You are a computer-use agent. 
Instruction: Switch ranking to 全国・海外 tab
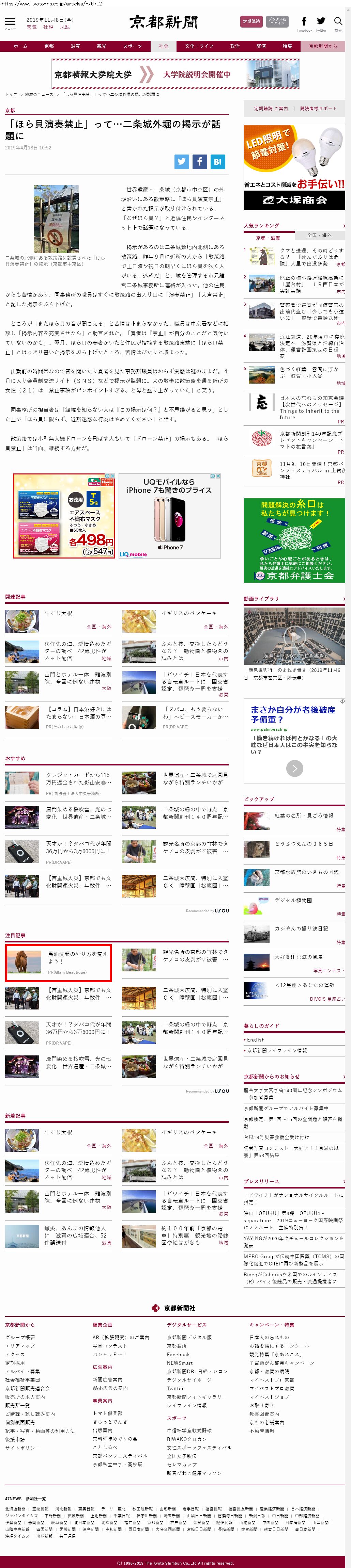[x=319, y=235]
